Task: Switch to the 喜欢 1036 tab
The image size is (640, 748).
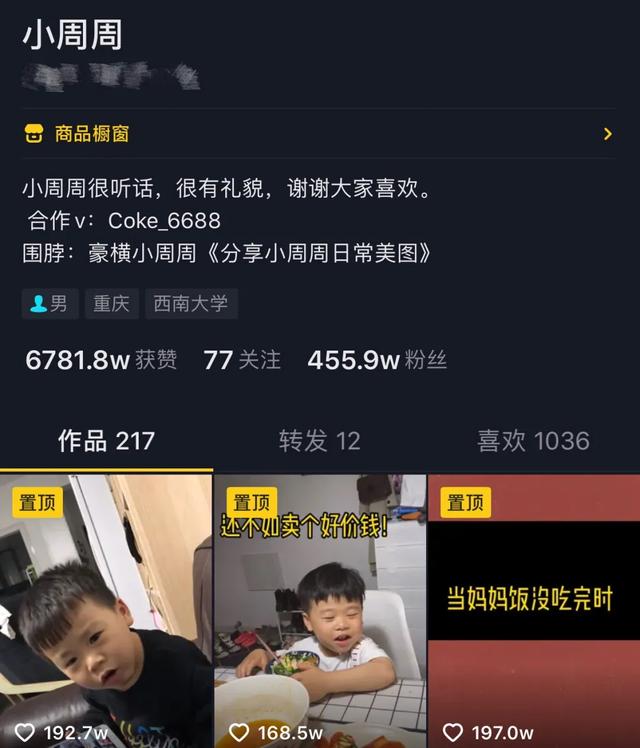Action: [x=533, y=441]
